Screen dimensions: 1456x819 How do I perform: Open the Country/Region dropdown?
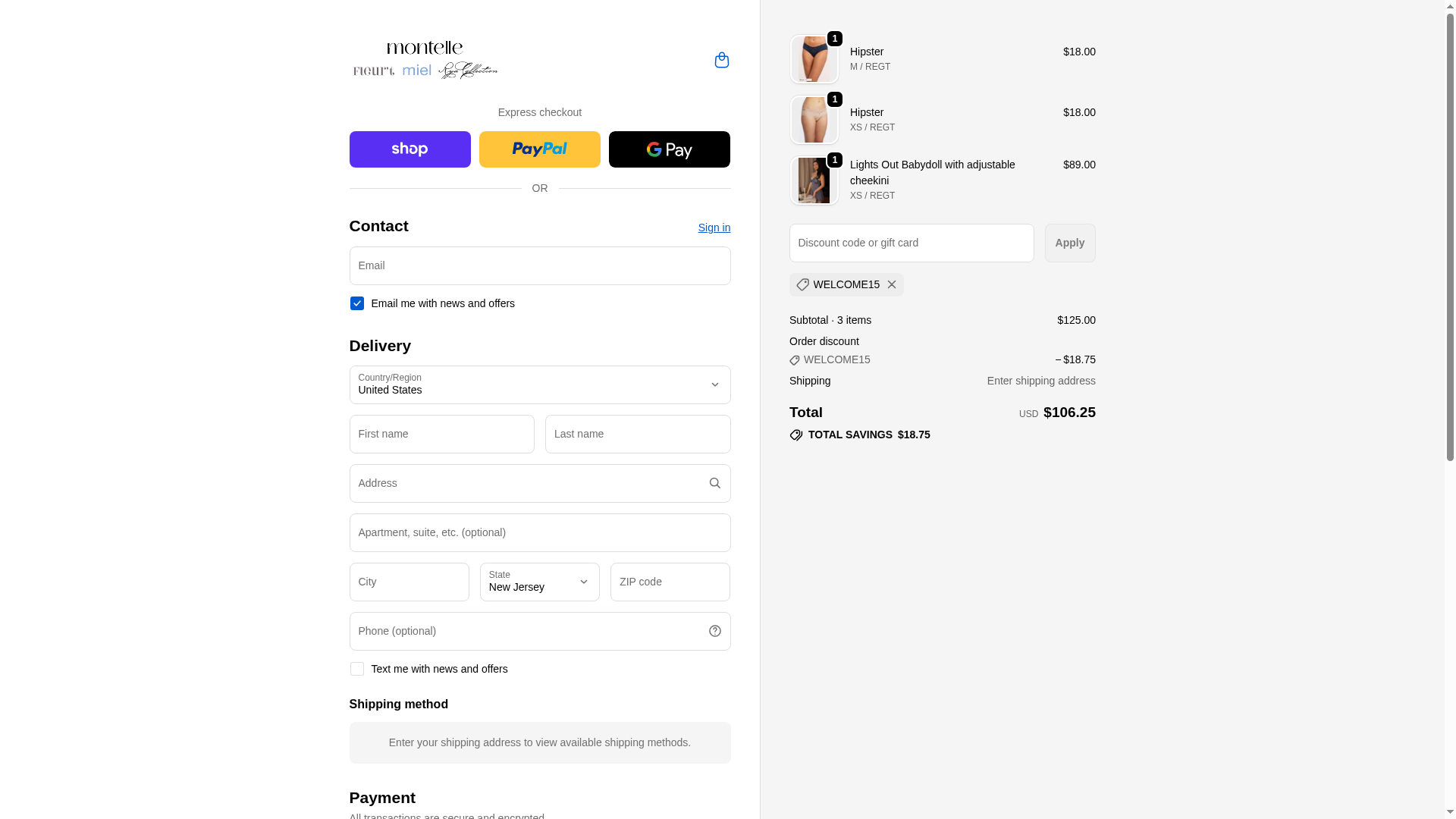pyautogui.click(x=539, y=385)
